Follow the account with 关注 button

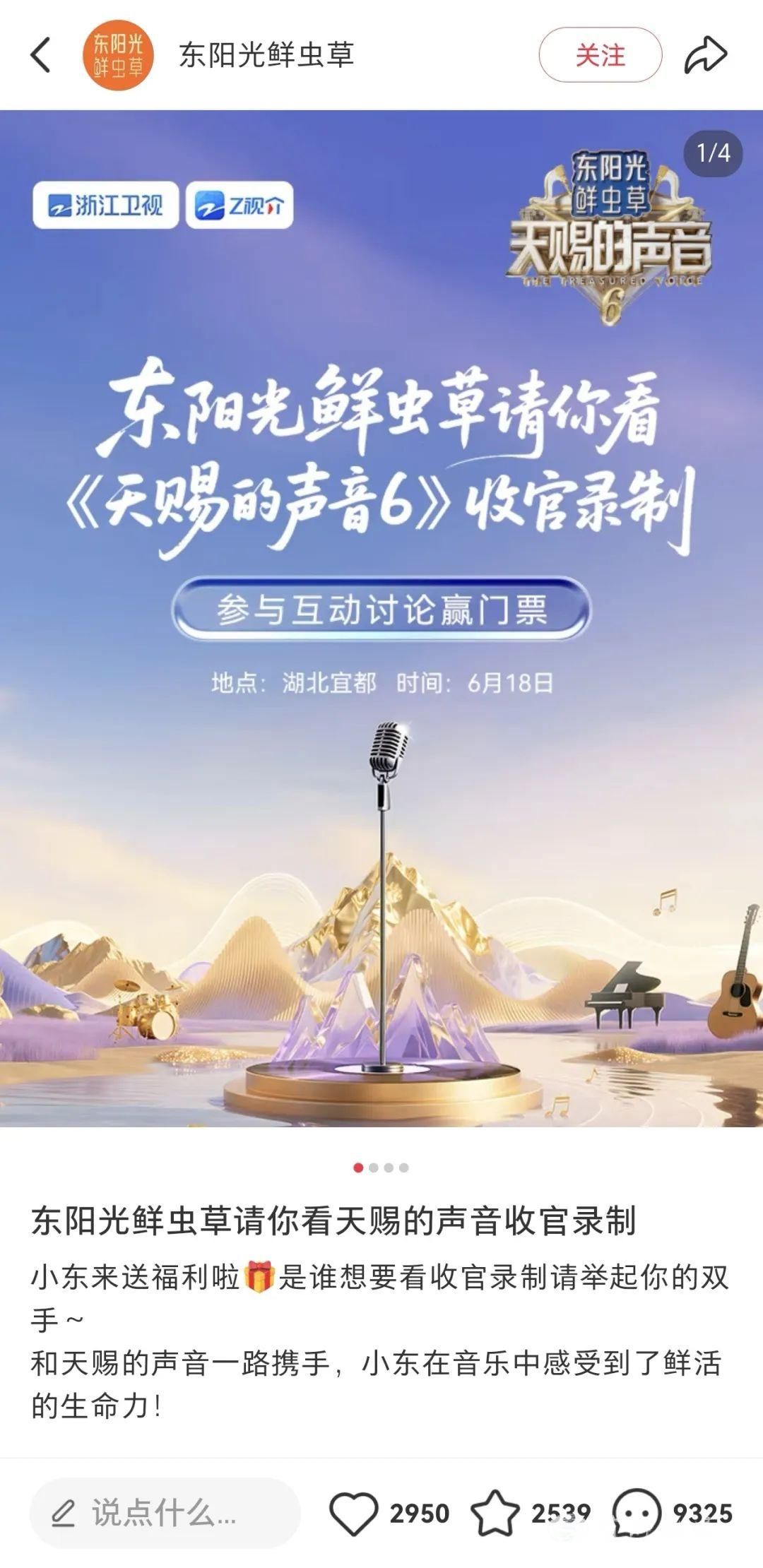(600, 55)
